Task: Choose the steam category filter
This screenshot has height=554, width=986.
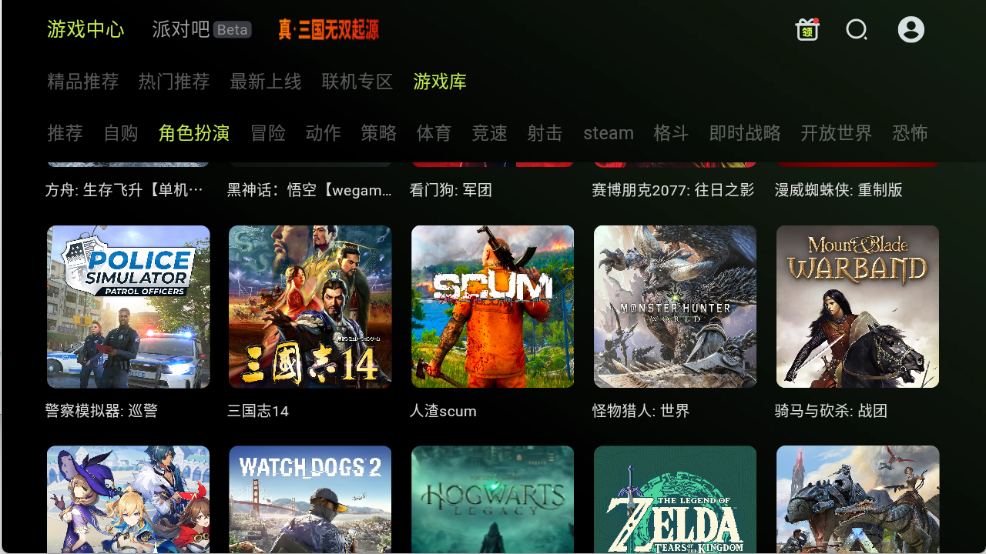Action: click(x=608, y=133)
